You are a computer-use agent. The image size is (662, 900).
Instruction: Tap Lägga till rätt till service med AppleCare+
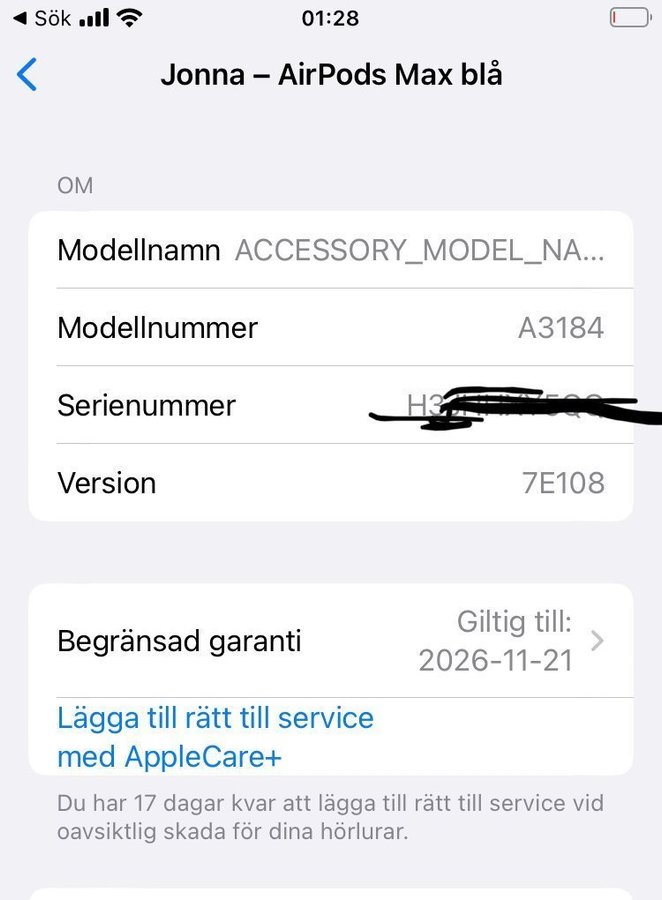(x=215, y=737)
